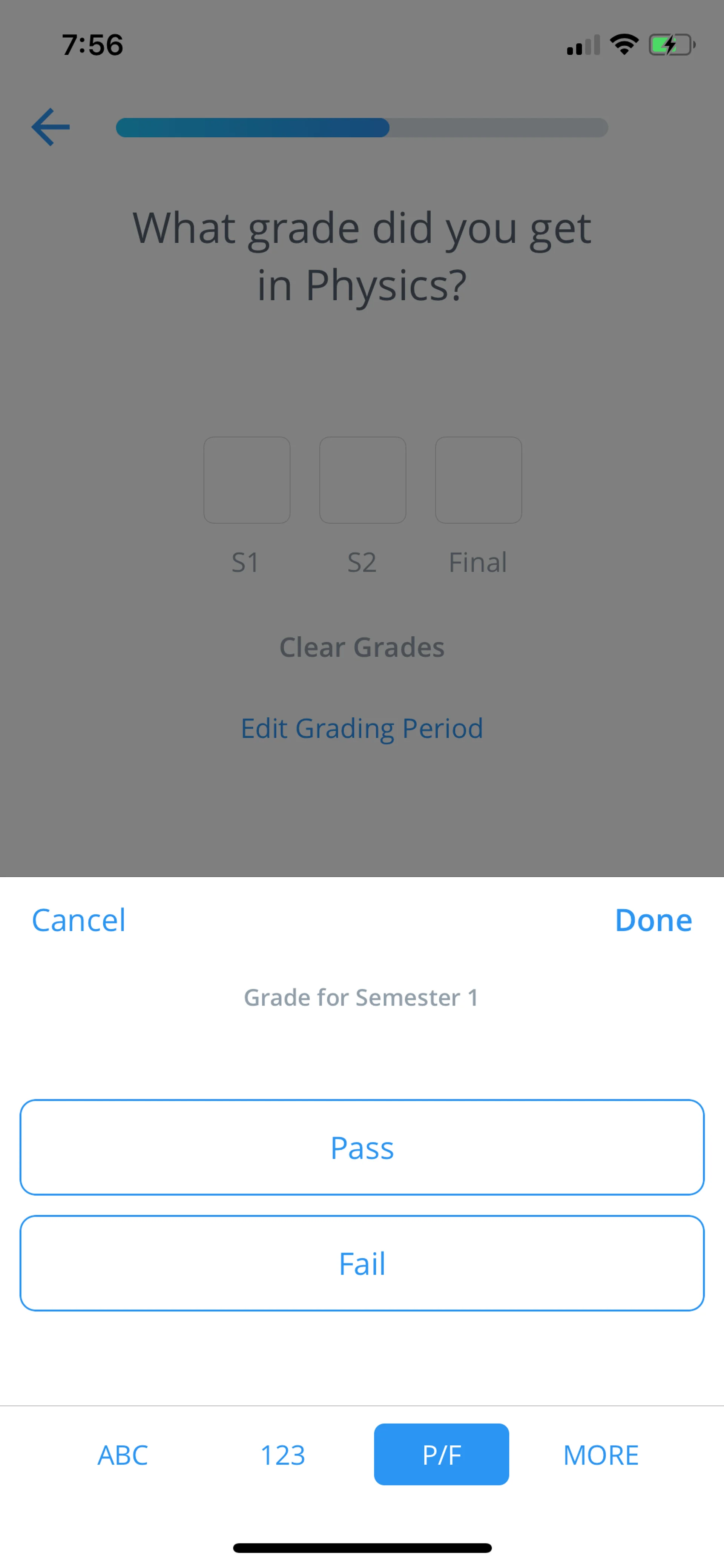Image resolution: width=724 pixels, height=1568 pixels.
Task: Select the P/F grading tab
Action: tap(442, 1455)
